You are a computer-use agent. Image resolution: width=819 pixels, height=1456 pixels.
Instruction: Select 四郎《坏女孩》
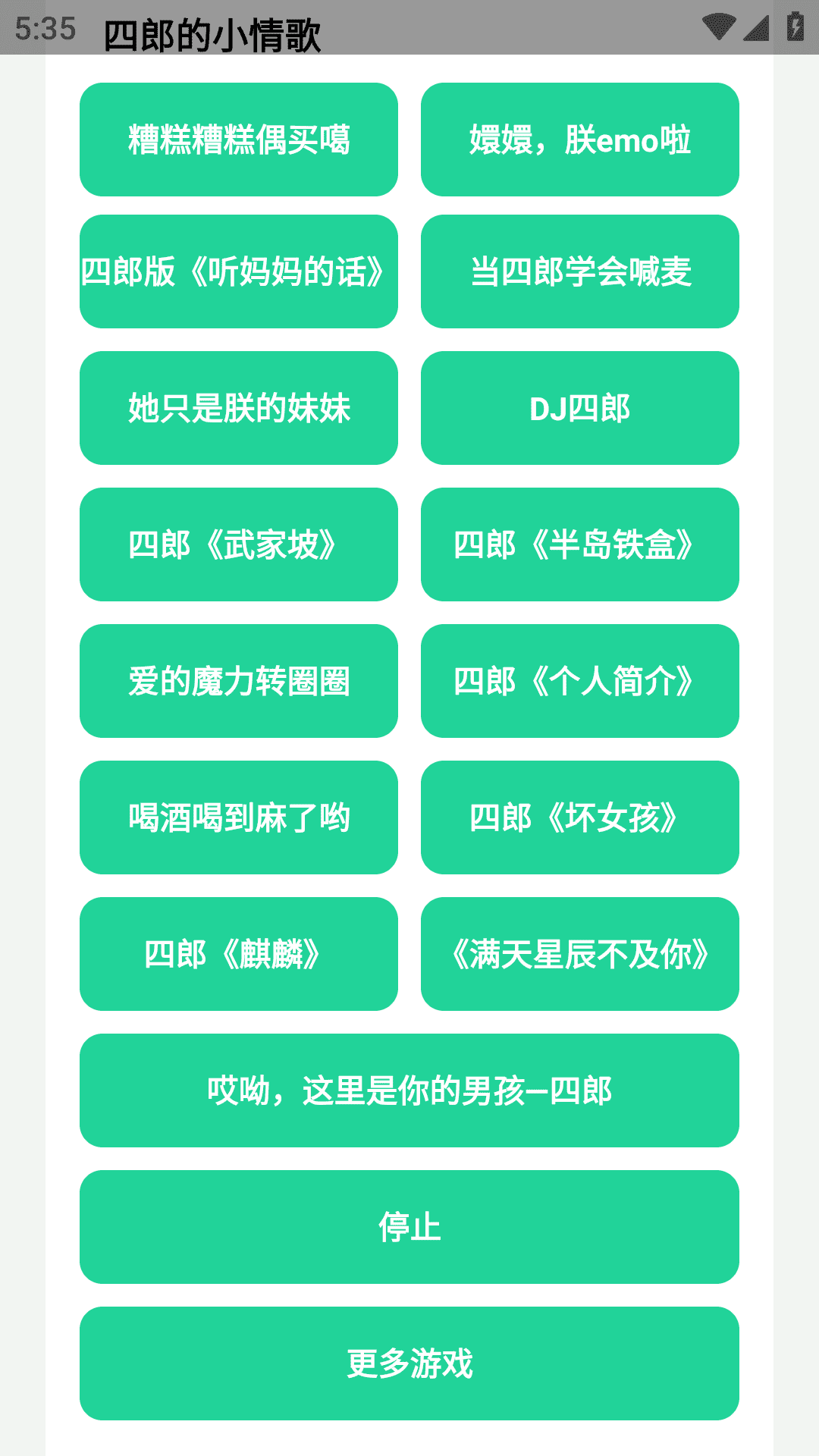click(580, 817)
